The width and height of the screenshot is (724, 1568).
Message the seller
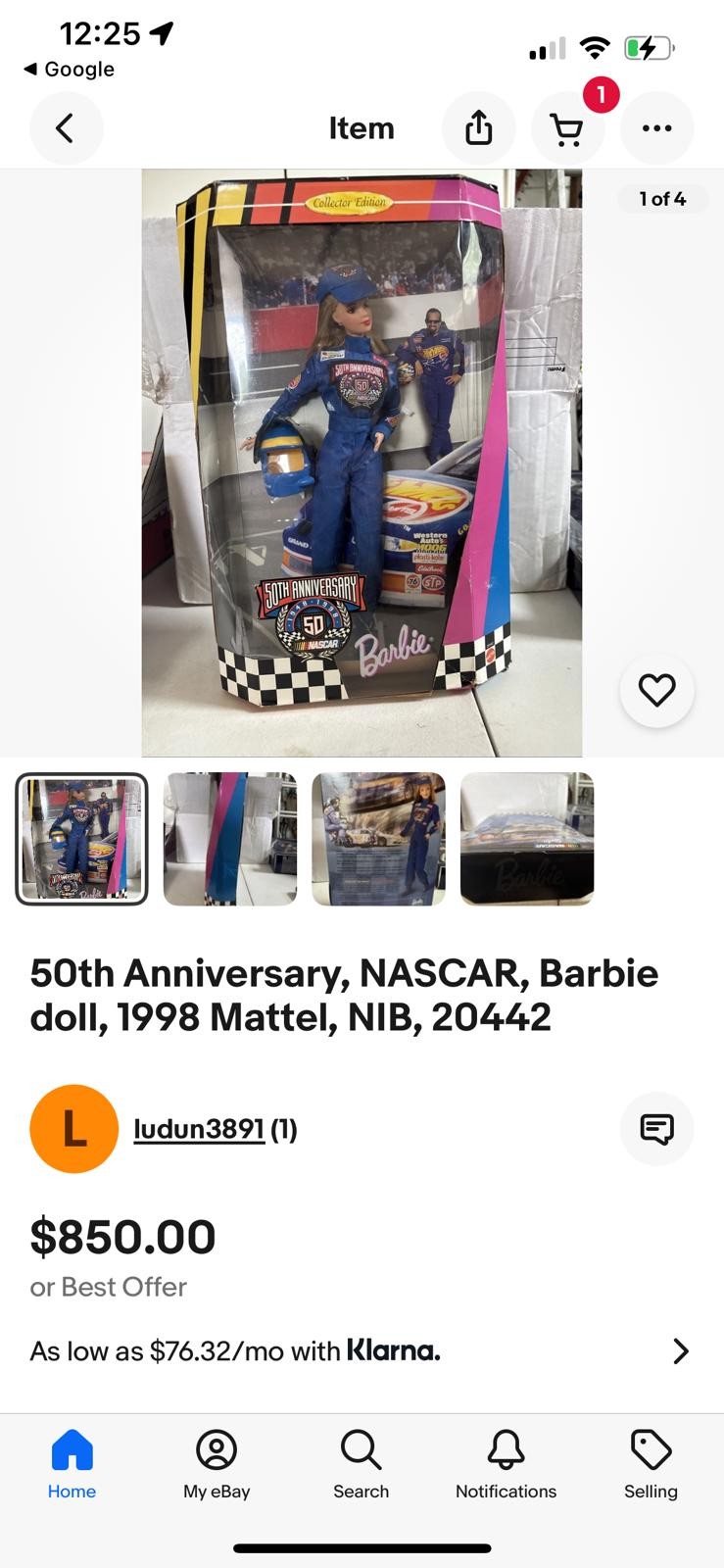pos(656,1129)
